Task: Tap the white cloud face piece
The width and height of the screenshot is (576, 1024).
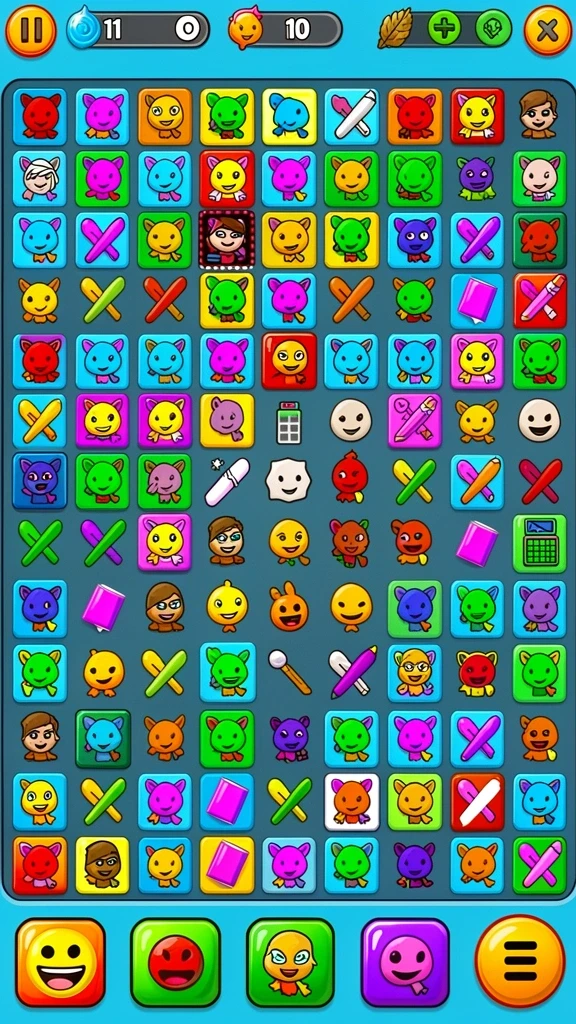Action: (x=288, y=480)
